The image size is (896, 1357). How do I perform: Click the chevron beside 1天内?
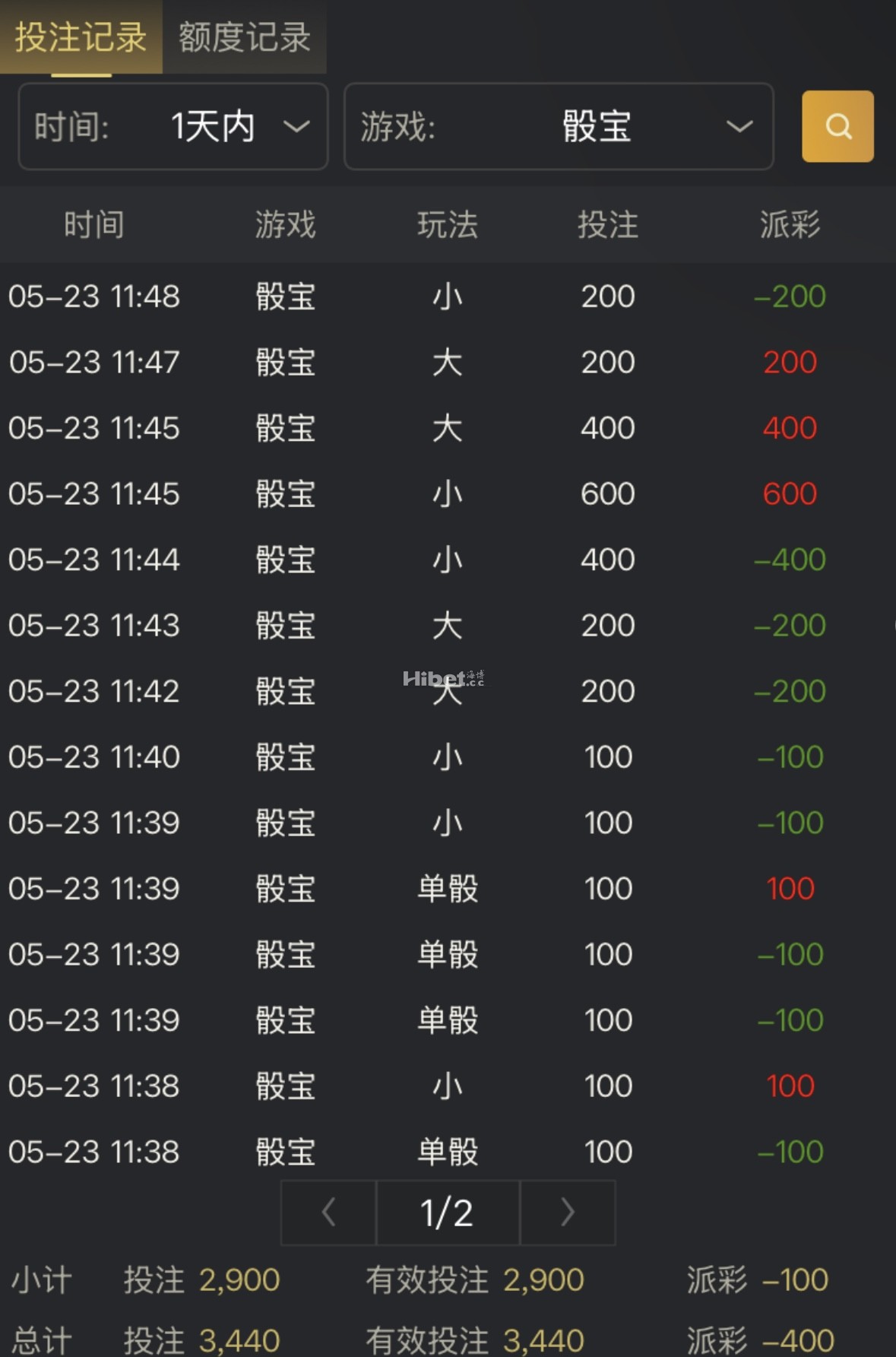pyautogui.click(x=296, y=128)
